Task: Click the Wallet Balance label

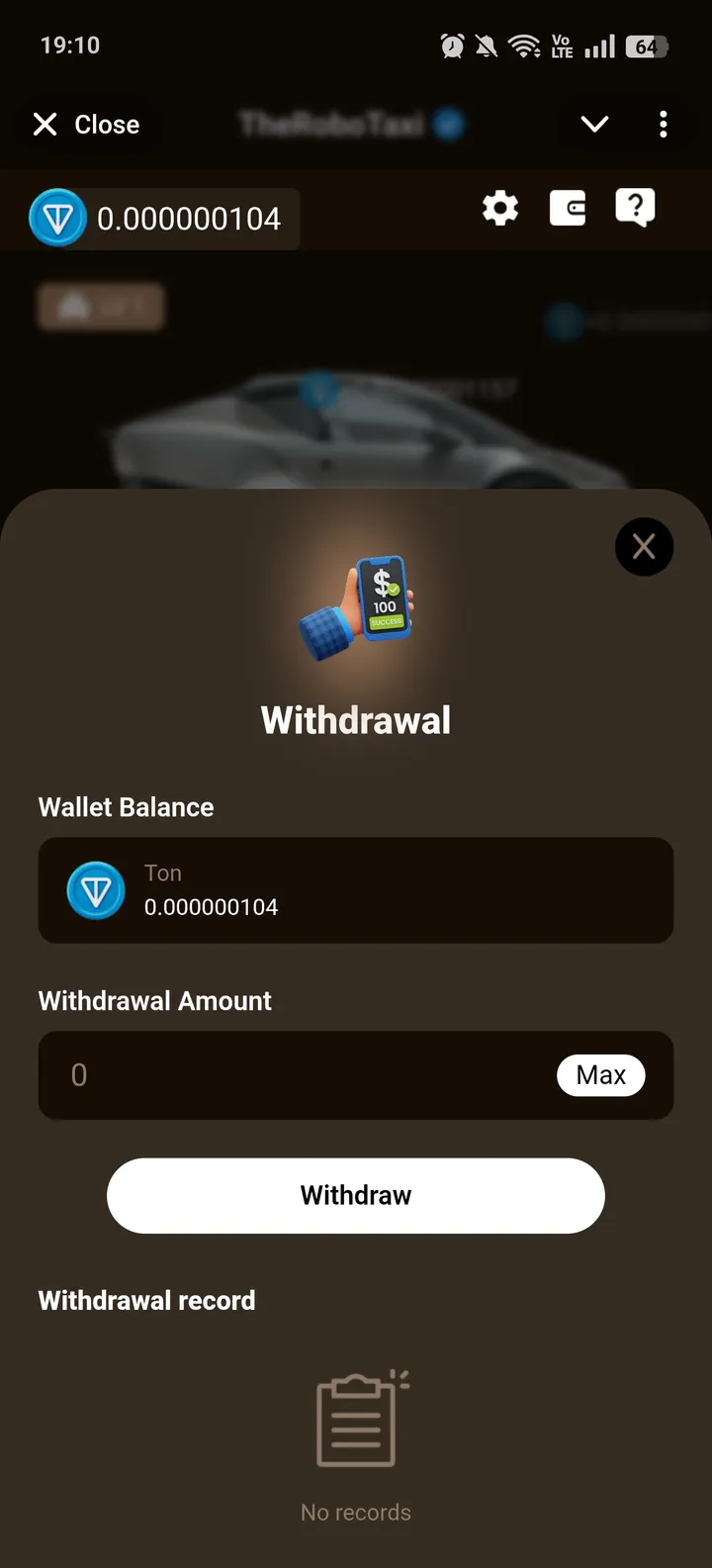Action: (x=126, y=806)
